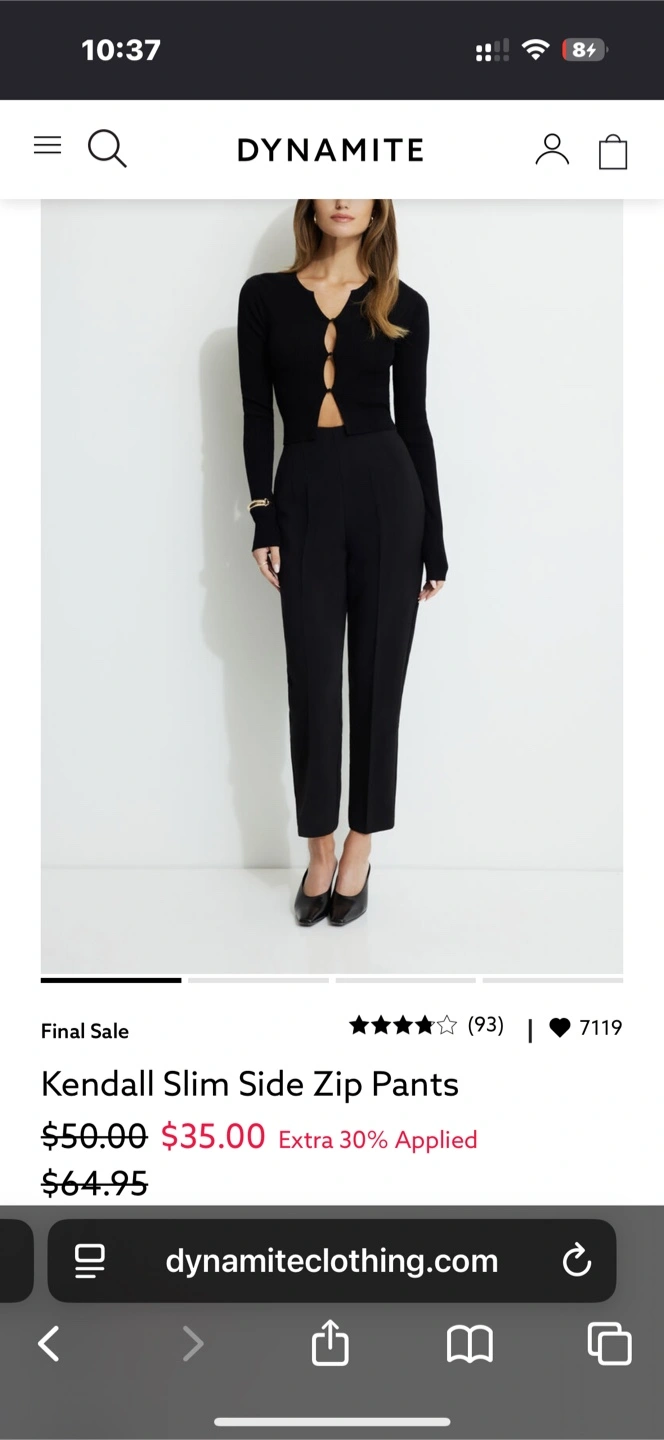View the shopping bag
The width and height of the screenshot is (664, 1440).
(x=612, y=151)
